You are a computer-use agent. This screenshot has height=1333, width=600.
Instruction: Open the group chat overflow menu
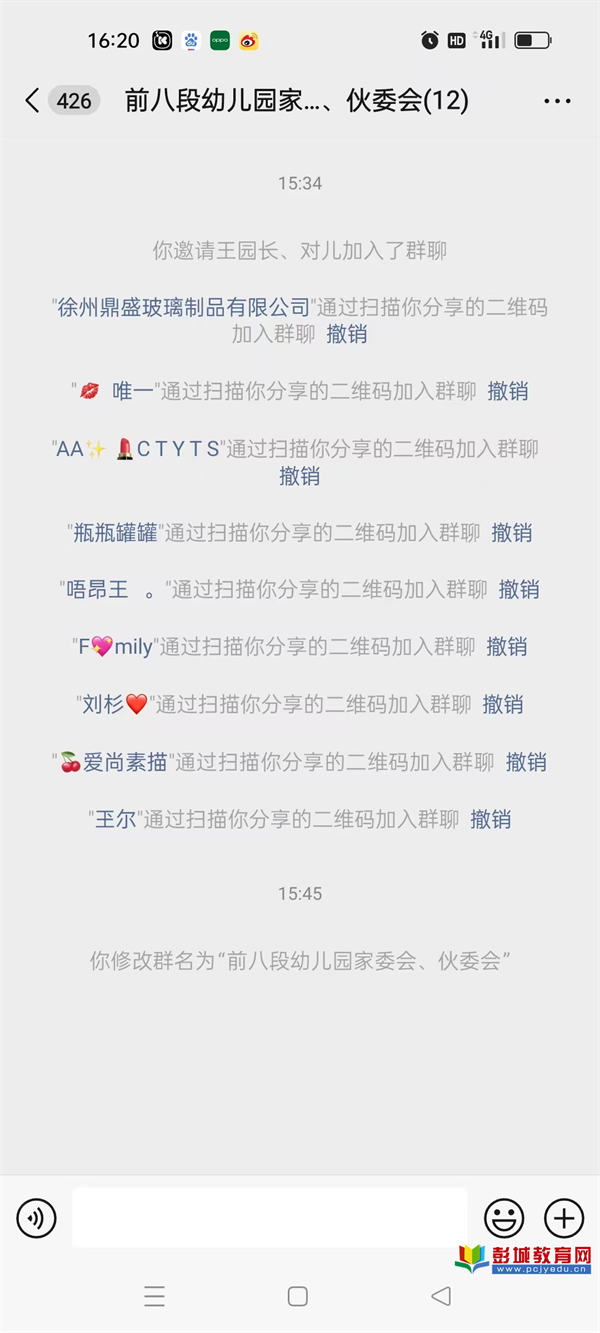[557, 101]
